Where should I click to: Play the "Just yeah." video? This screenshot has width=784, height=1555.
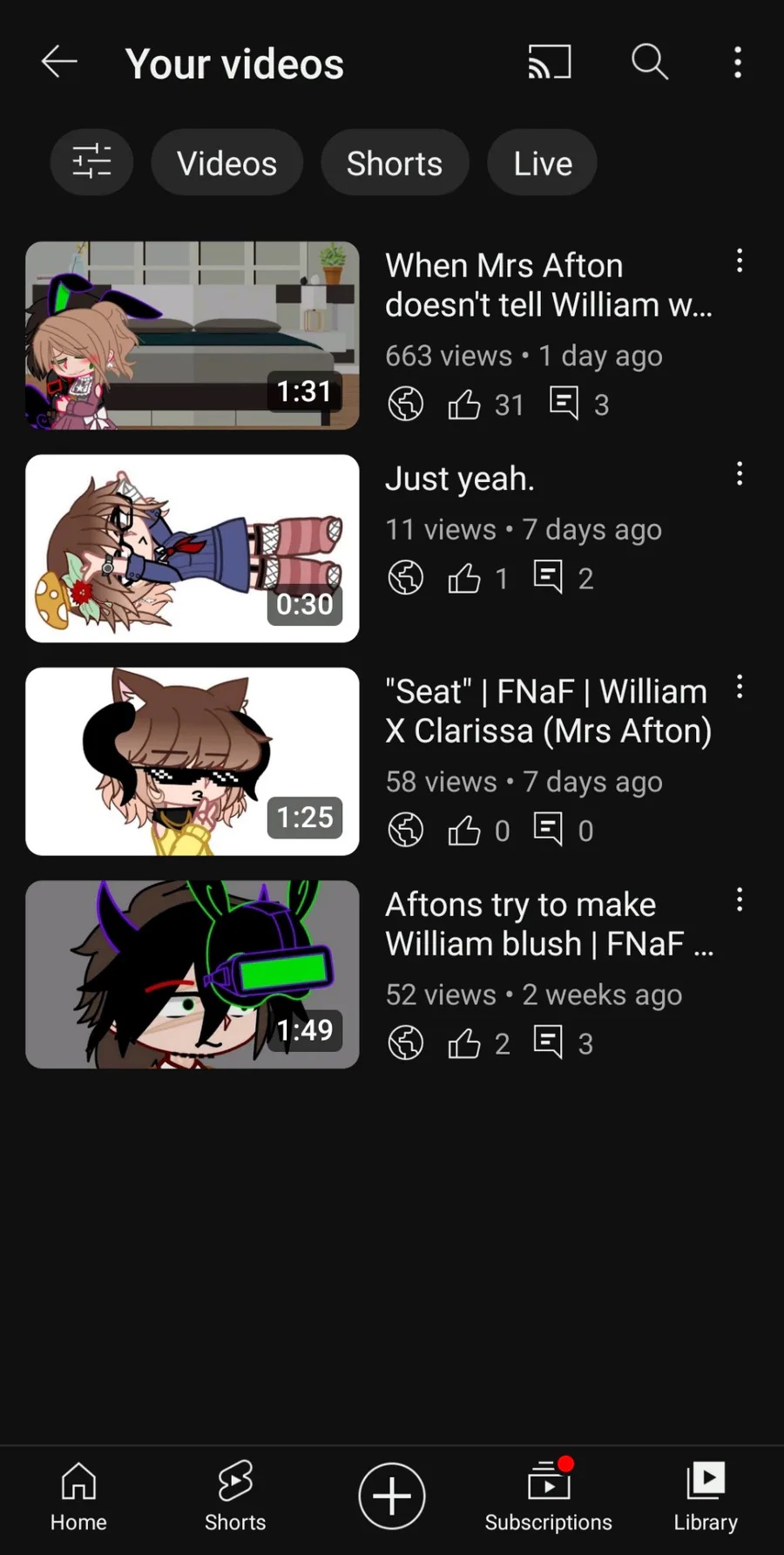coord(193,548)
